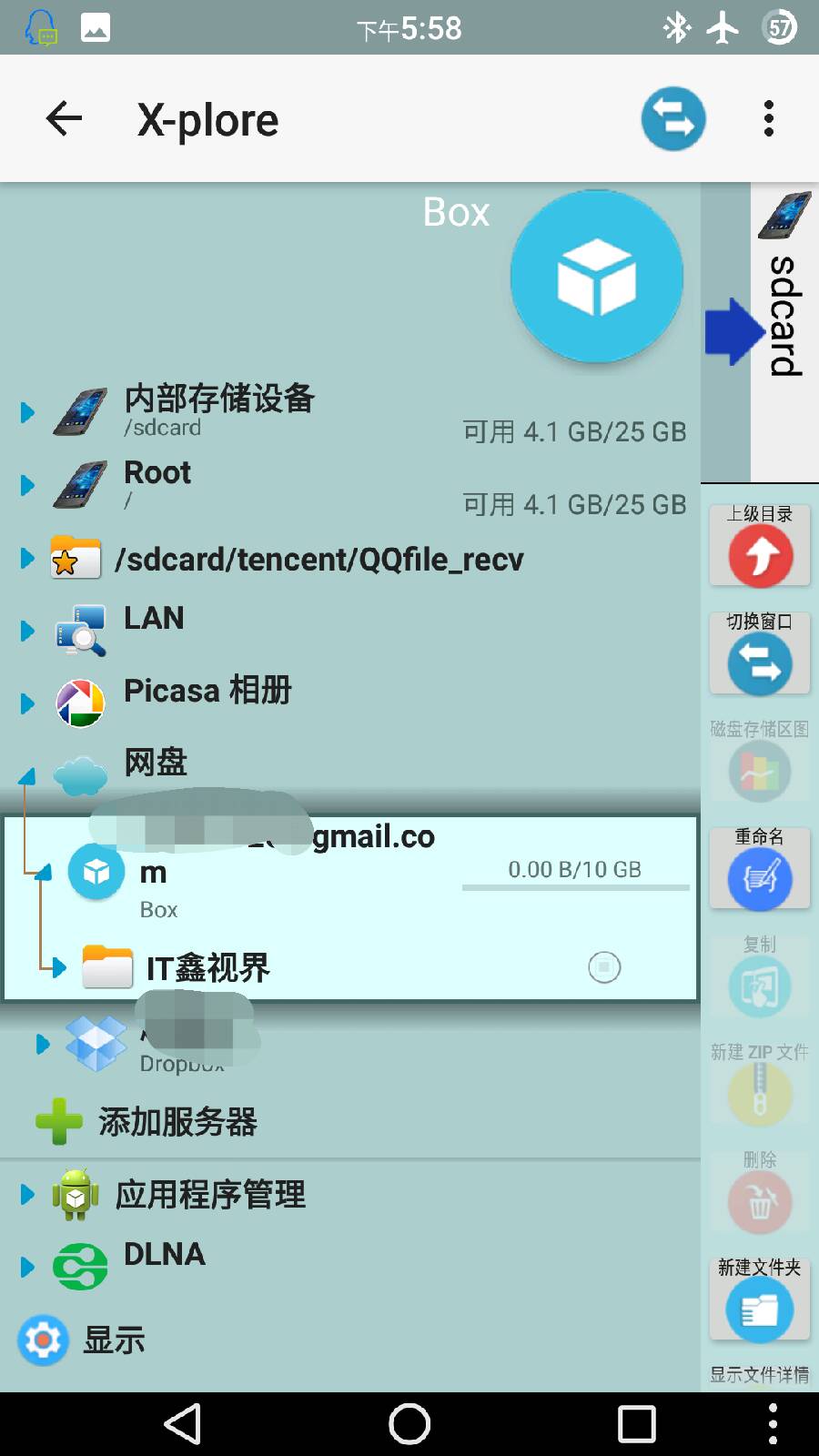Collapse the 网盘 tree section

(25, 775)
